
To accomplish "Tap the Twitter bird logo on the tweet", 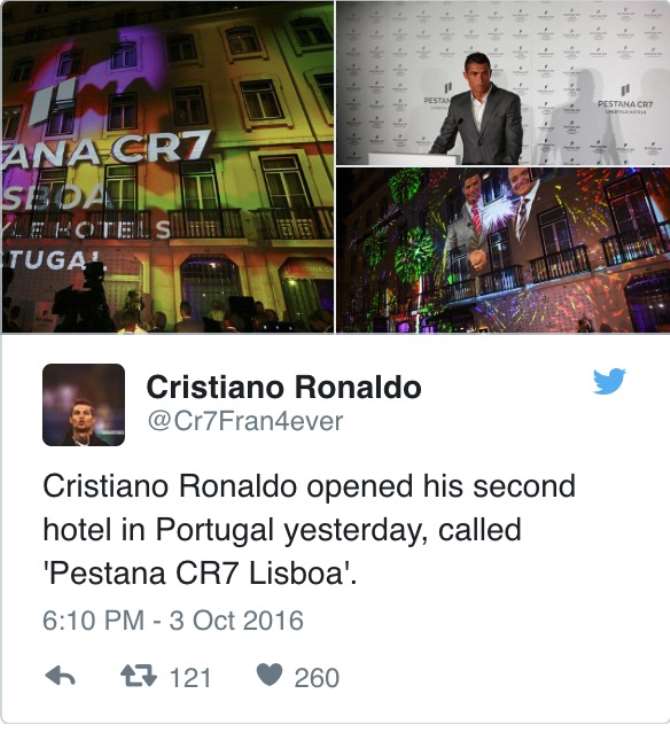I will click(609, 381).
